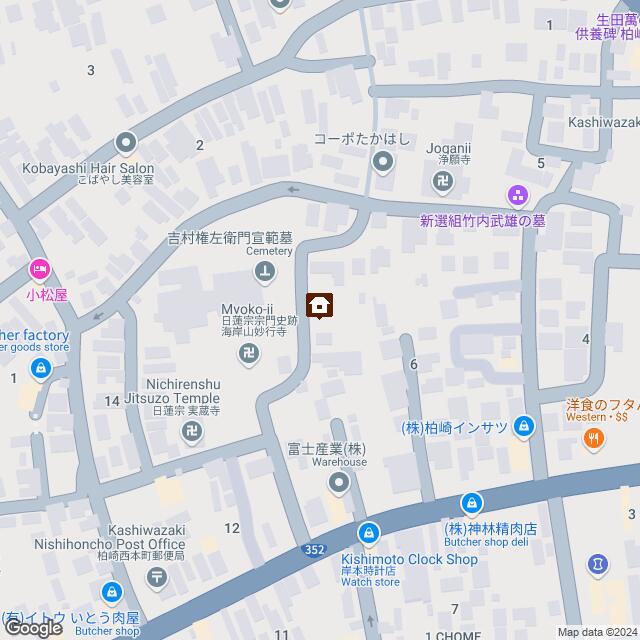Open the (株)柏崎インサツ shop pin
Viewport: 640px width, 640px height.
pos(523,427)
